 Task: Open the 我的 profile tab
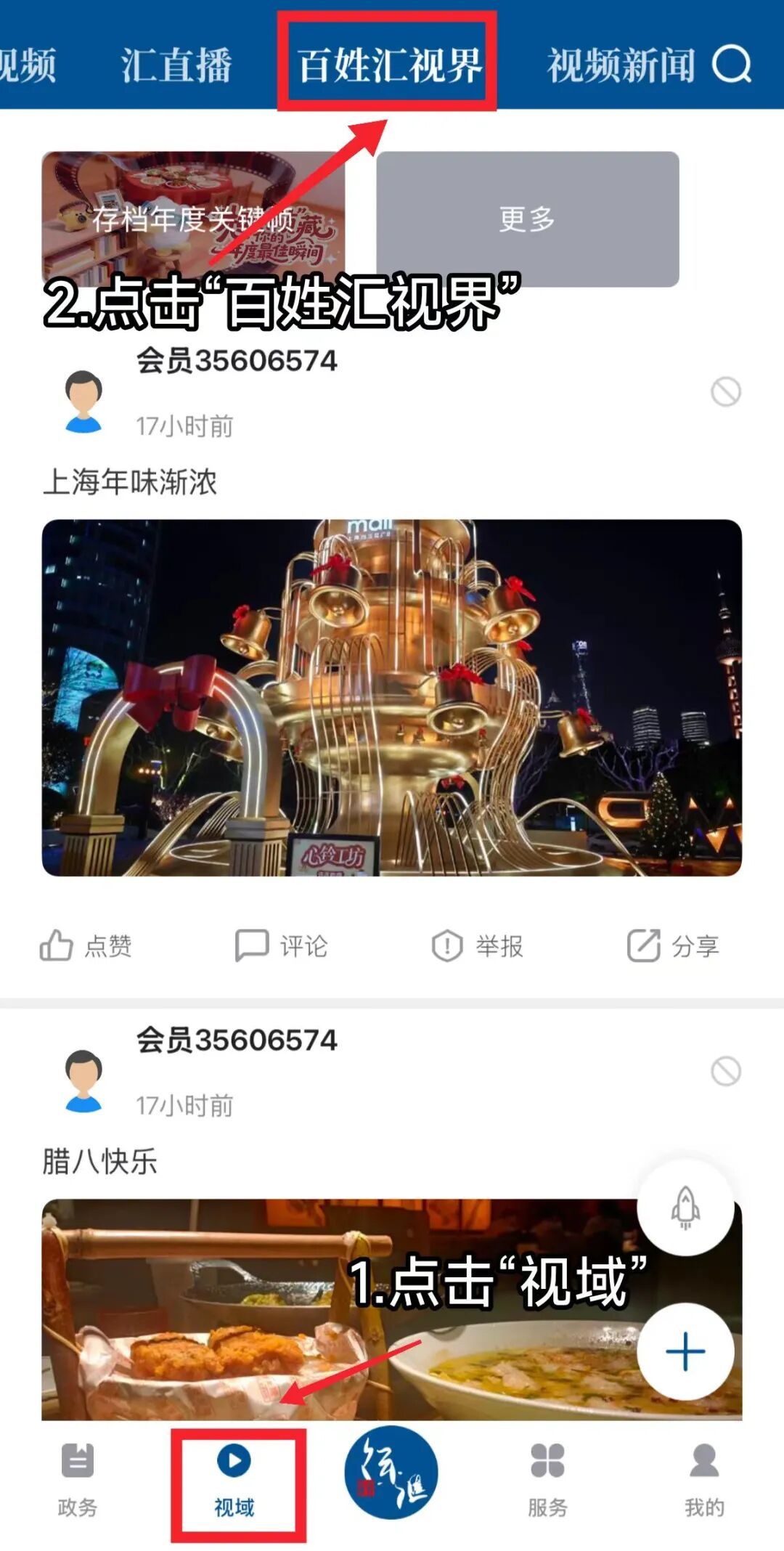[x=704, y=1481]
